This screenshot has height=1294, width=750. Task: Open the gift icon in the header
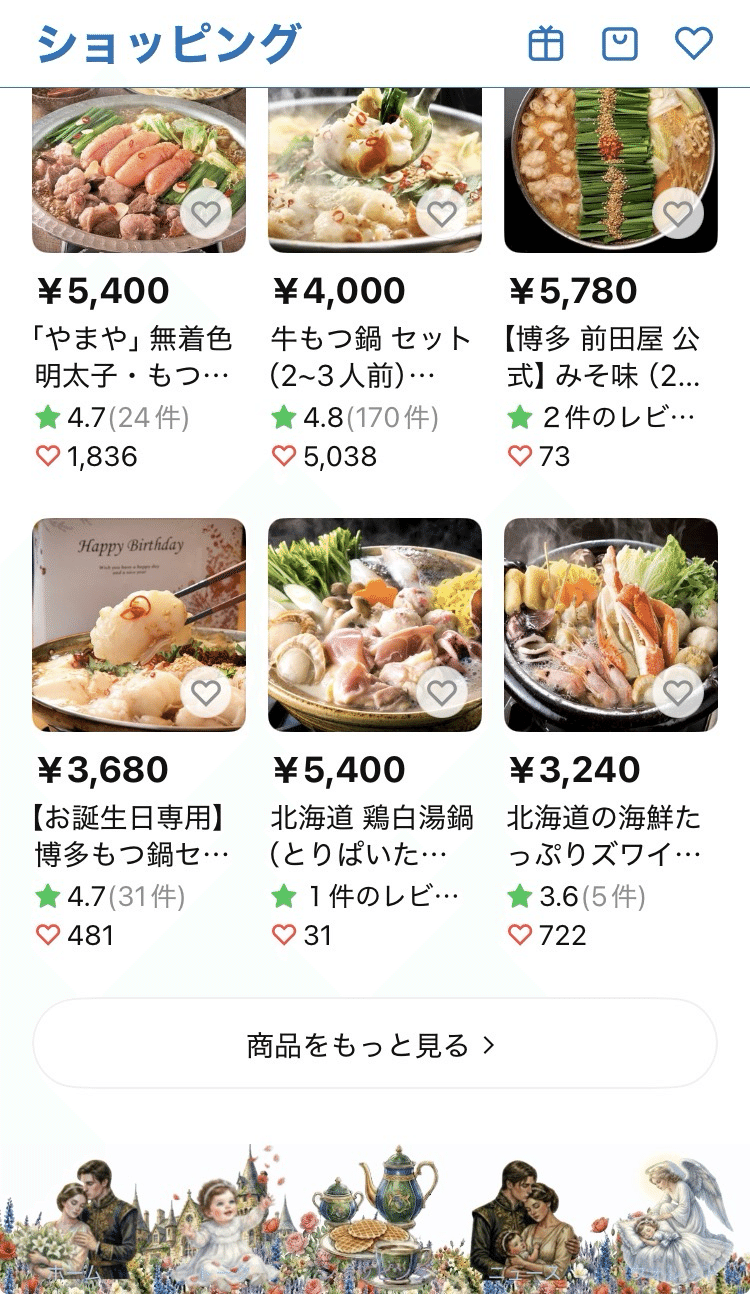(x=546, y=44)
